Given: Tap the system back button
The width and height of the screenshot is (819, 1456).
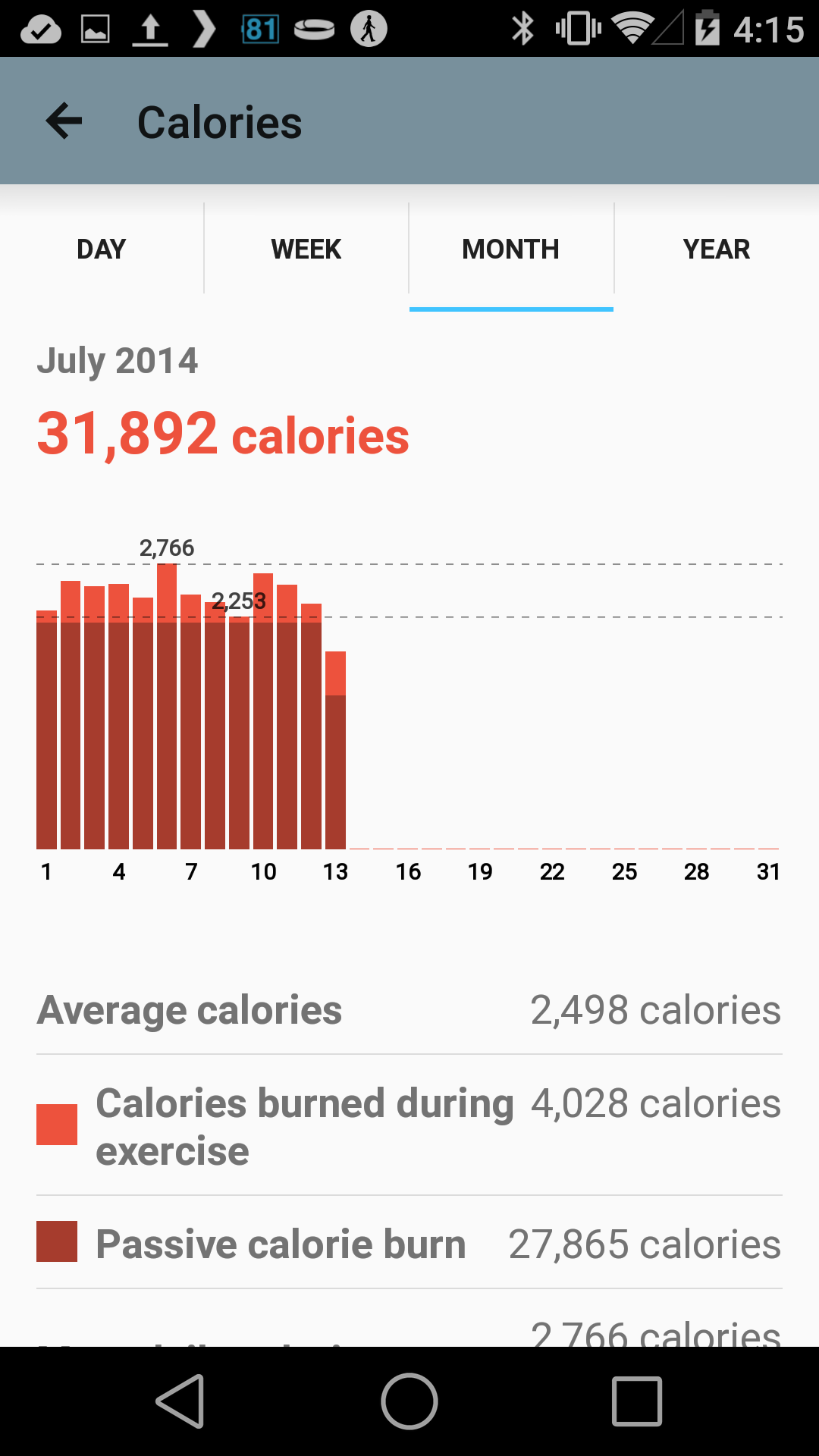Looking at the screenshot, I should [x=181, y=1401].
